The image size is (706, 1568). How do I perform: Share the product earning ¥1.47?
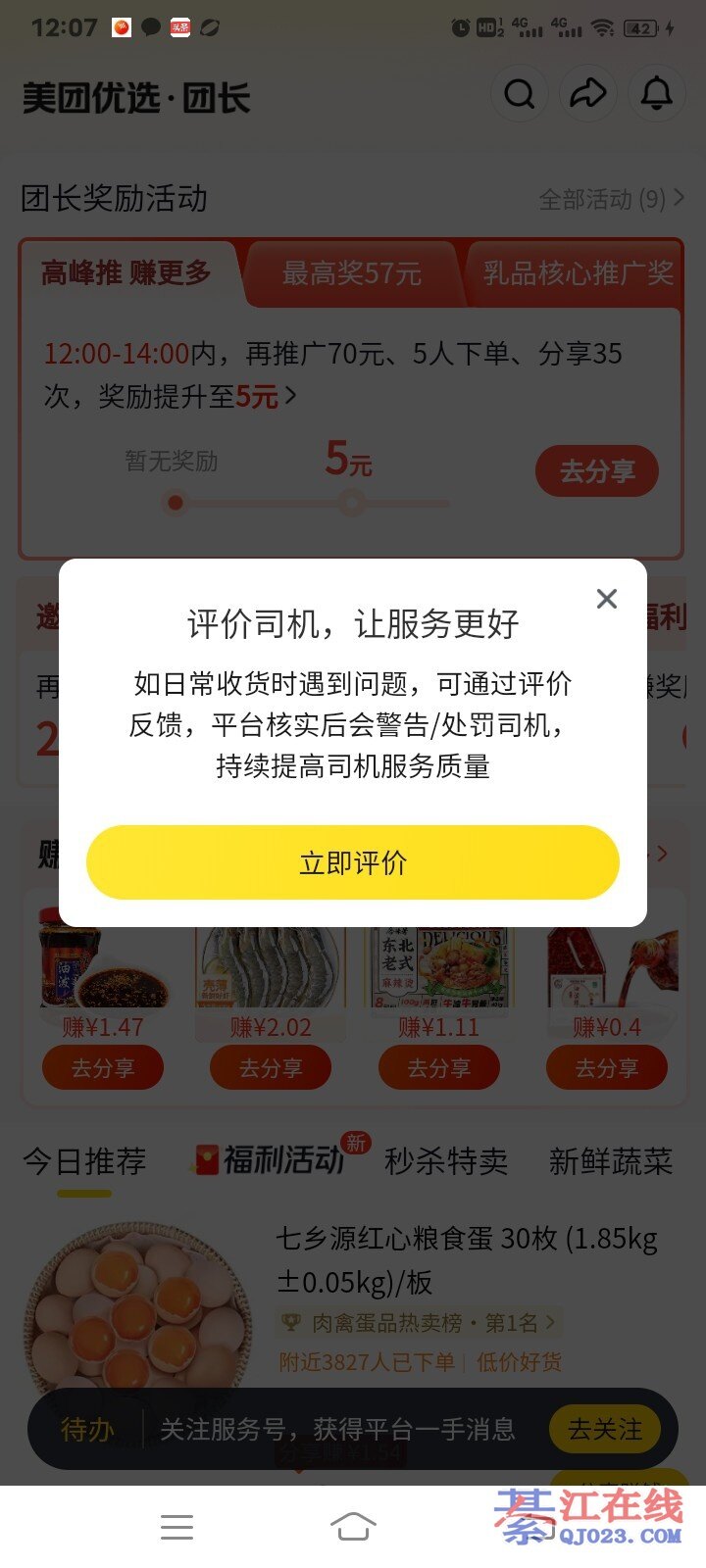[102, 1067]
